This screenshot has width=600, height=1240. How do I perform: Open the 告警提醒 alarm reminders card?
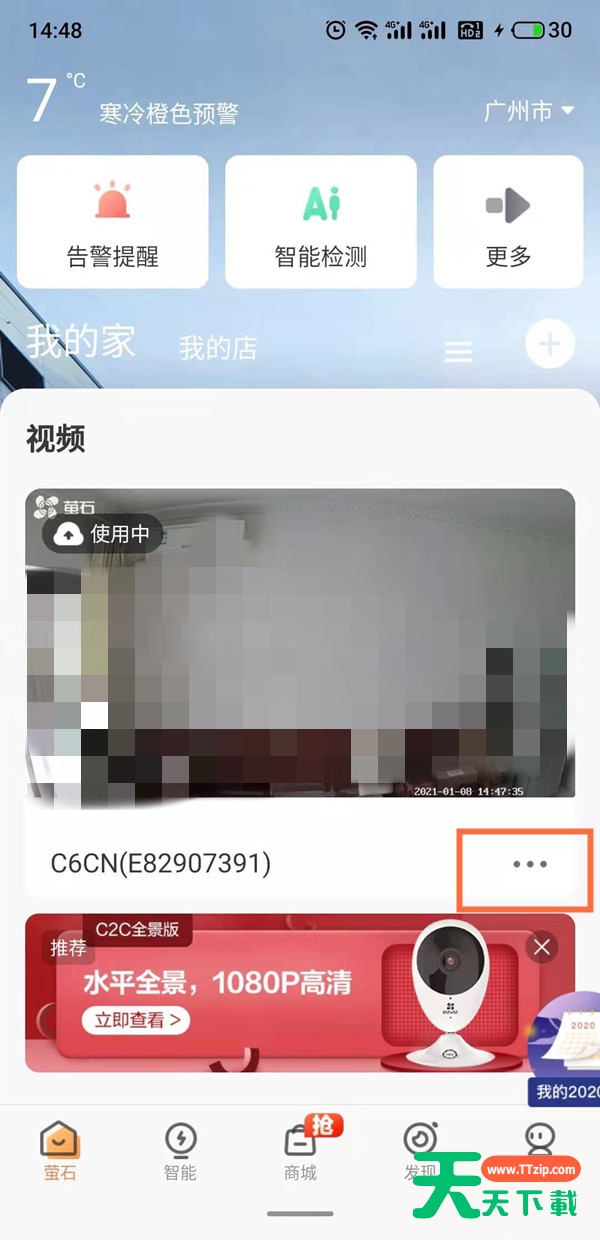point(113,222)
